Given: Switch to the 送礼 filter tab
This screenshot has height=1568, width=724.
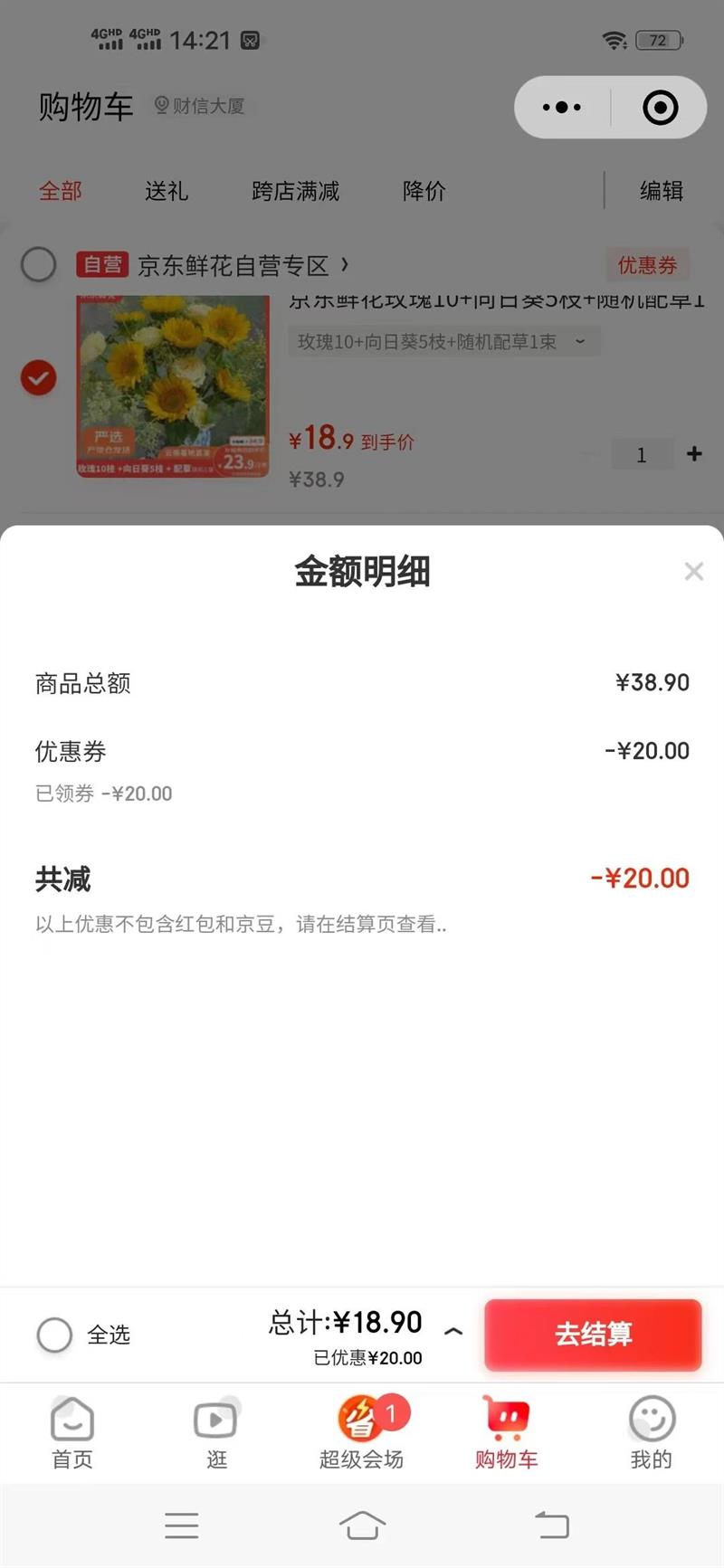Looking at the screenshot, I should coord(167,191).
